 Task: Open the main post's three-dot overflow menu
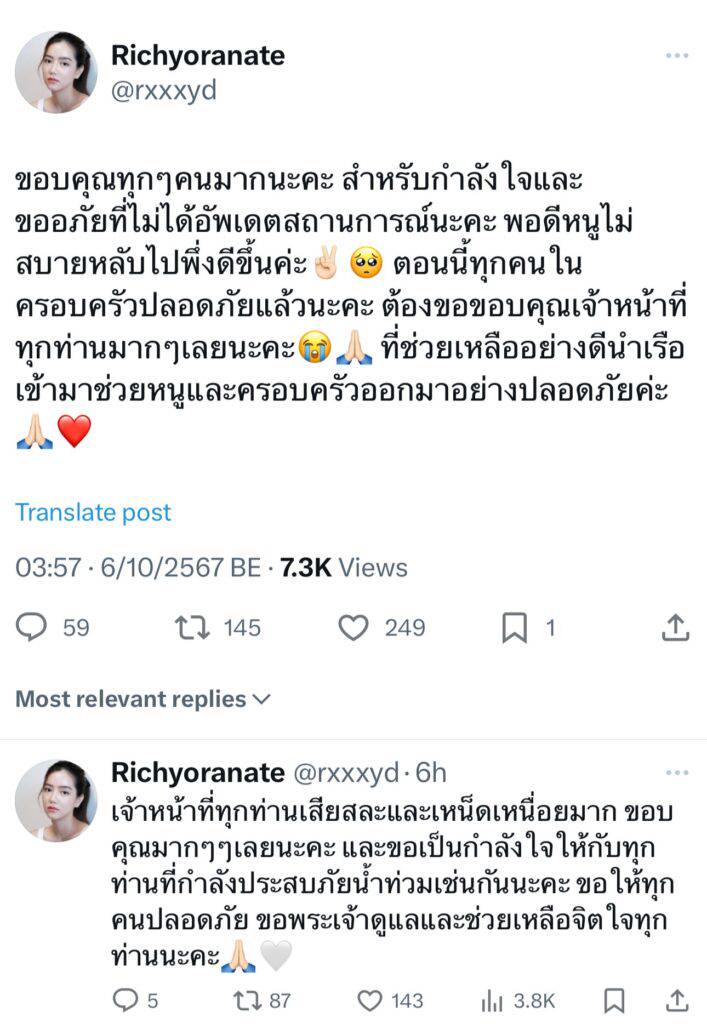point(677,56)
